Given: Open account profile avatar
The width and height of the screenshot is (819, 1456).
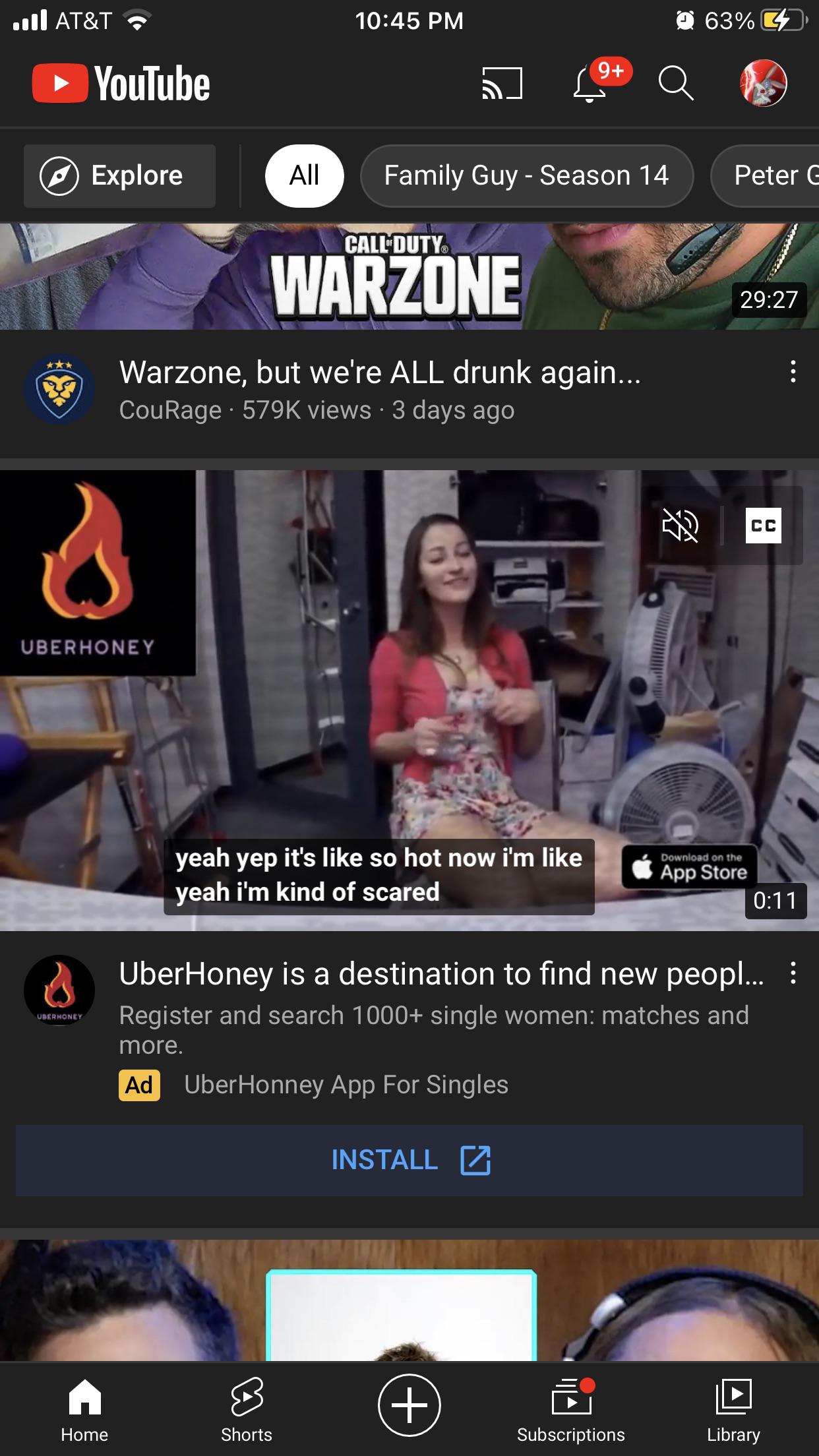Looking at the screenshot, I should 763,84.
